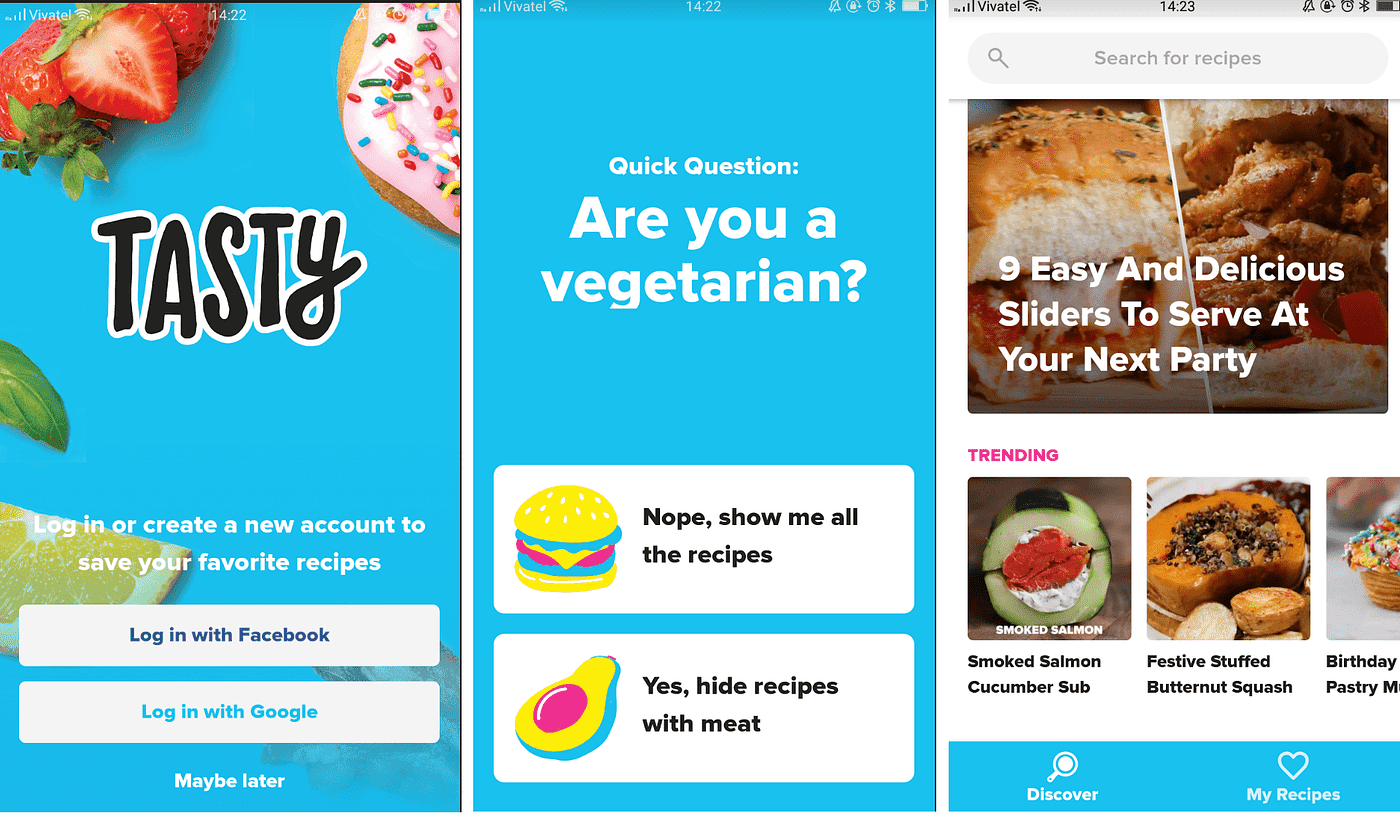
Task: Open the 9 Easy And Delicious Sliders feature
Action: 1177,260
